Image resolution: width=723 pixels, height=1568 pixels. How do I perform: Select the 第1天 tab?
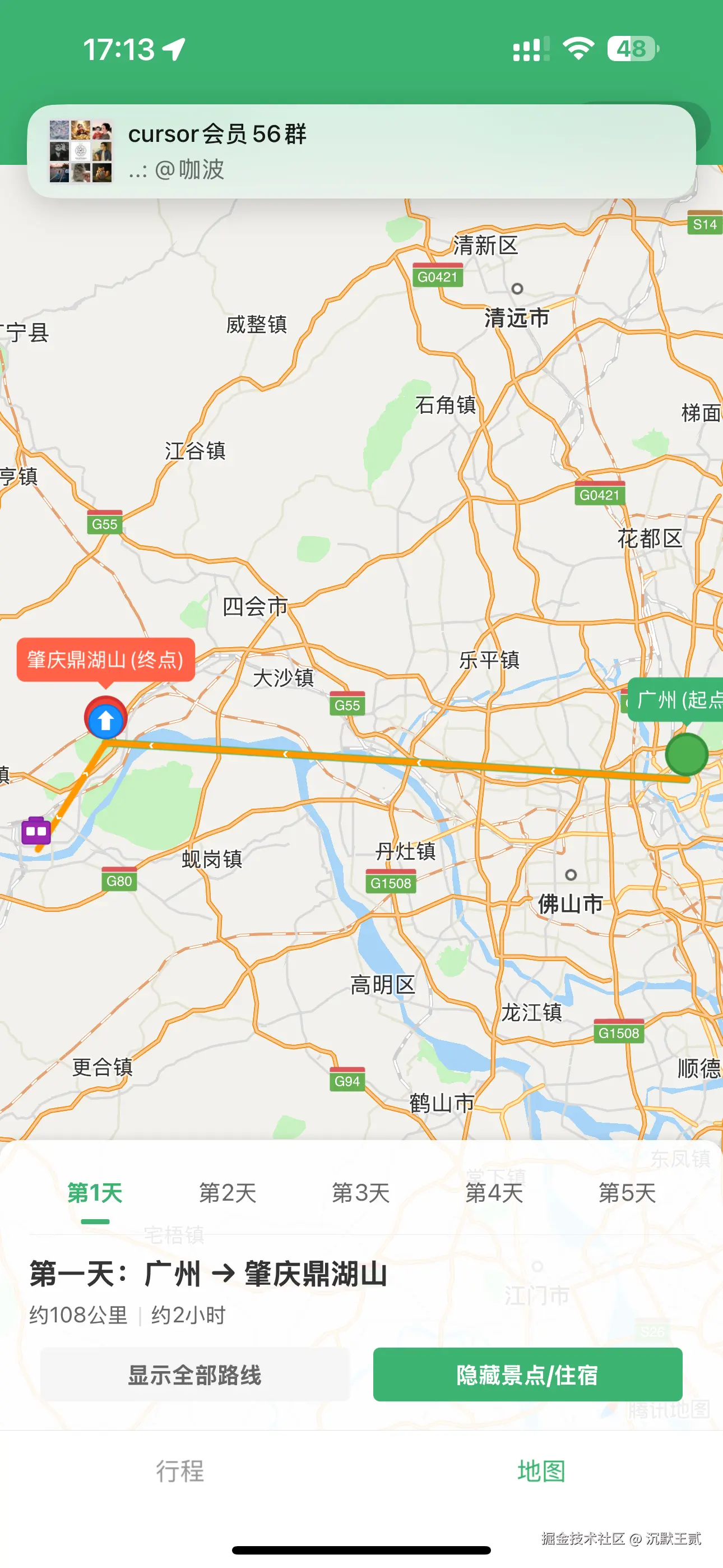(x=95, y=1193)
